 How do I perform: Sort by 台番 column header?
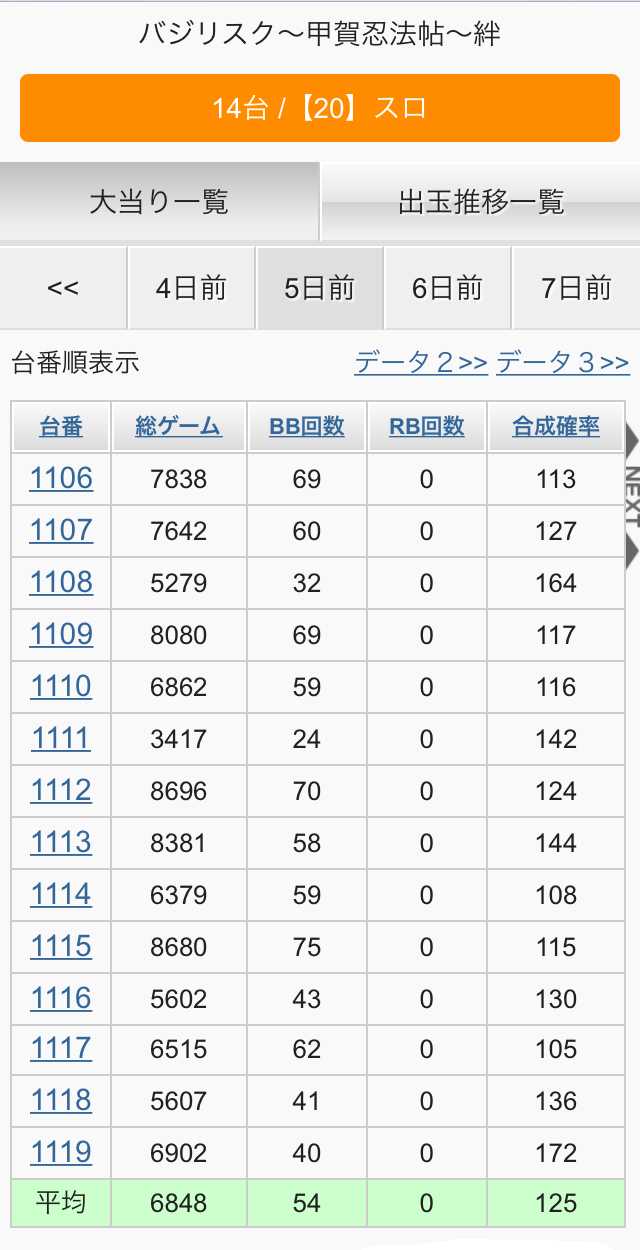point(61,427)
